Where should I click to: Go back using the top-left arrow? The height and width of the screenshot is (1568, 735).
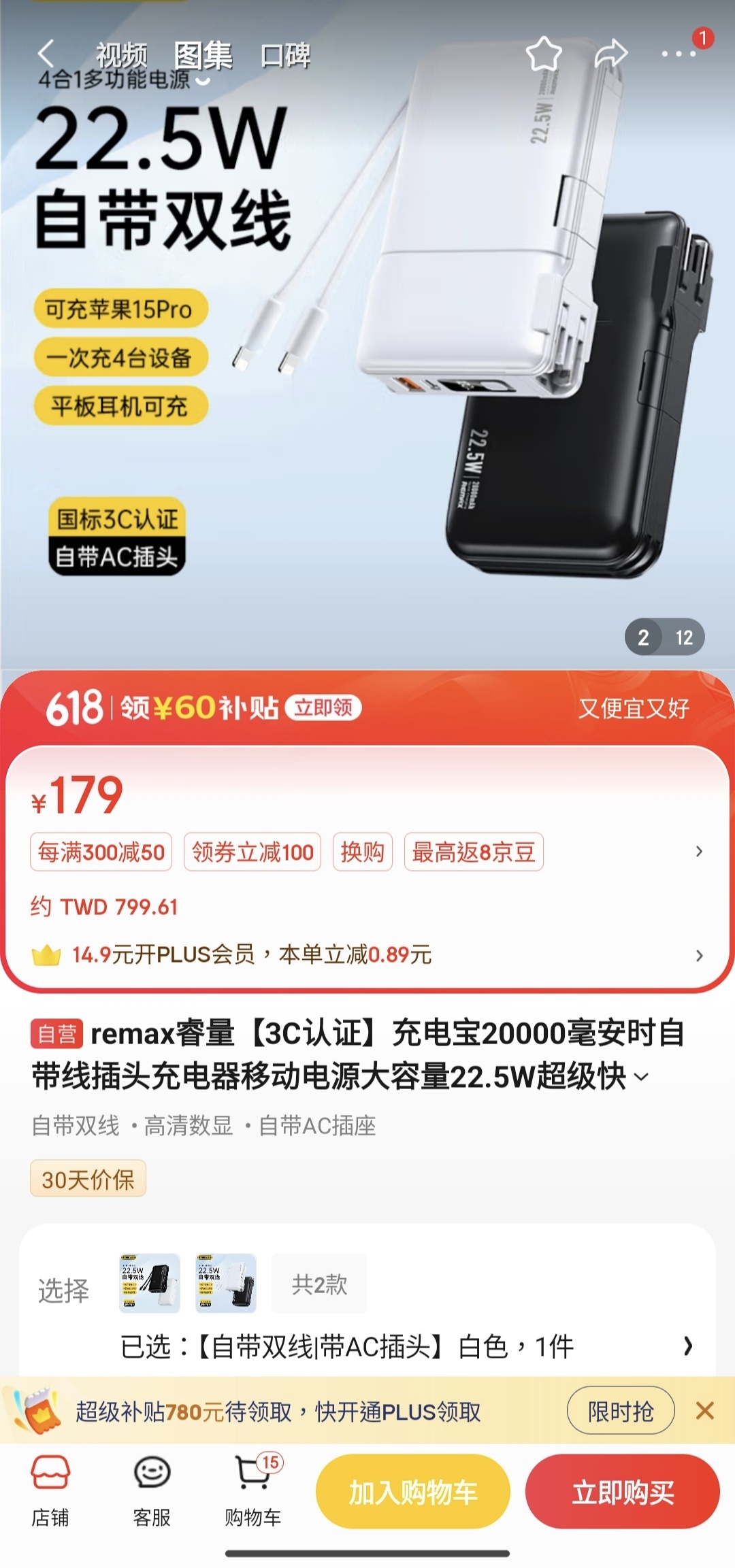coord(46,54)
